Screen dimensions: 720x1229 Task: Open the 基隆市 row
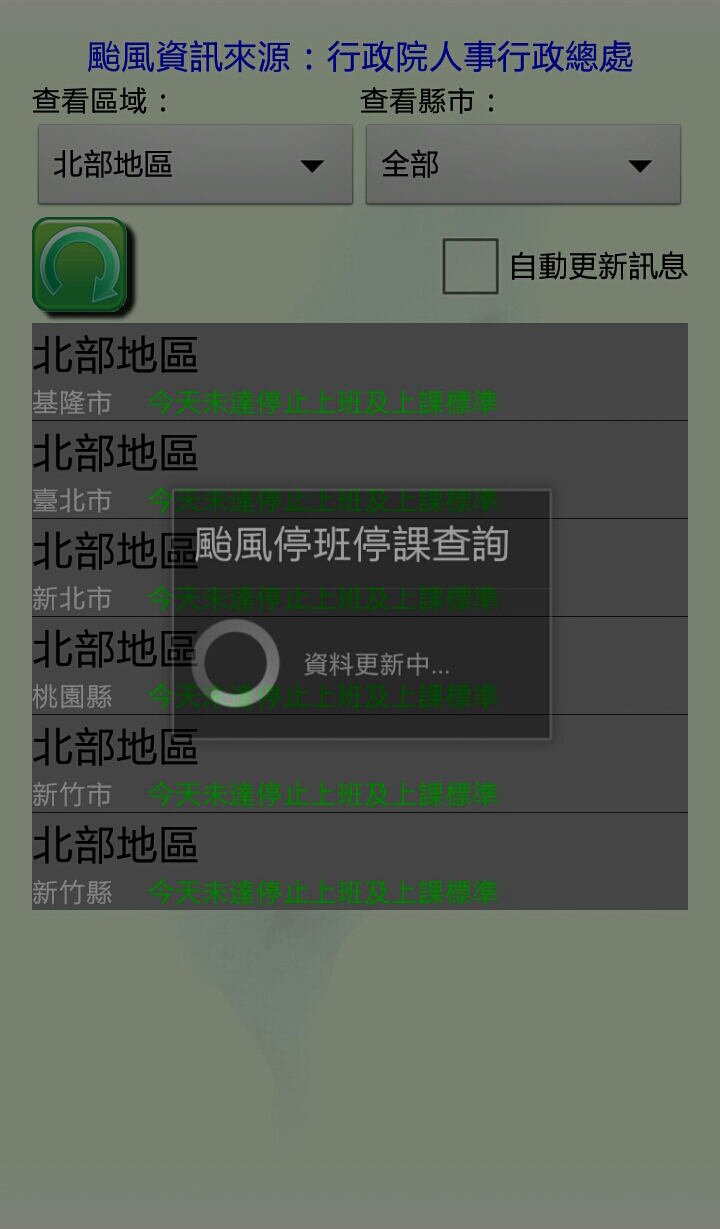tap(360, 372)
